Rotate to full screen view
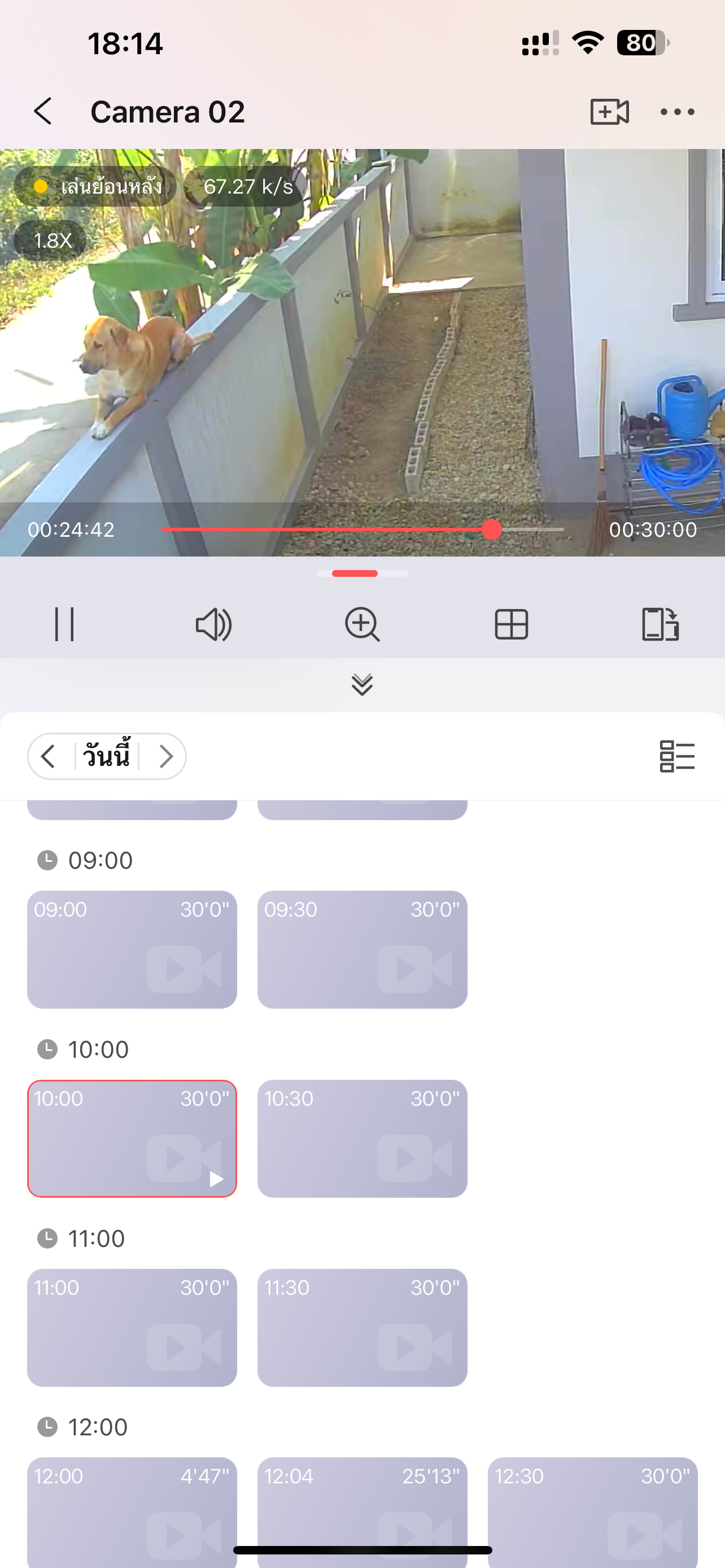 point(661,624)
